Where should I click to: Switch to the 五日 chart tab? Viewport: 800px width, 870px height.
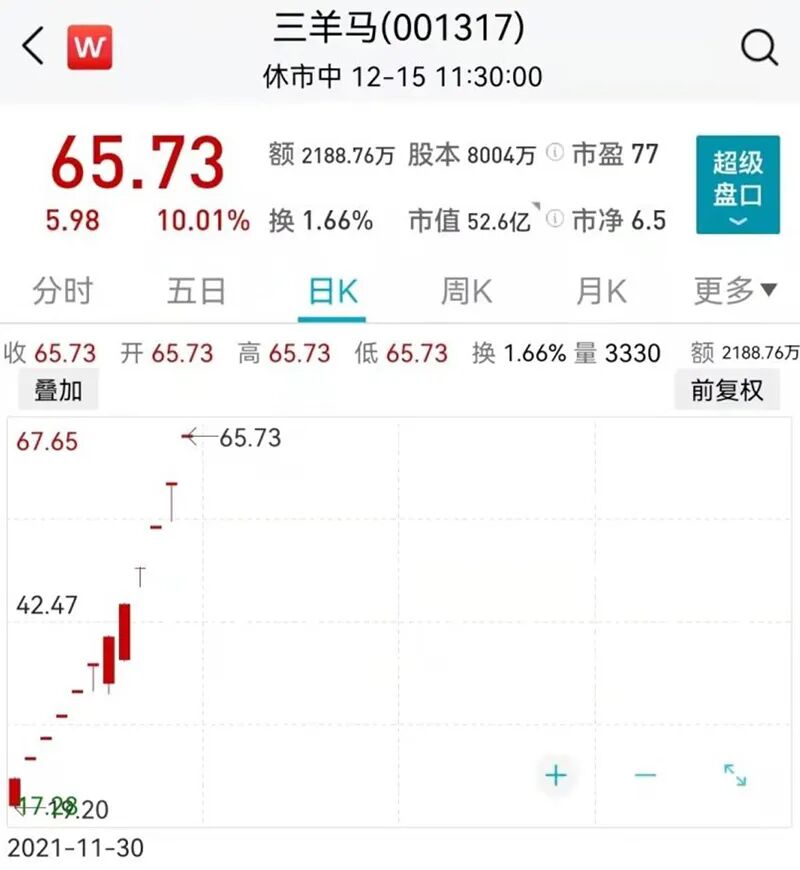coord(197,291)
